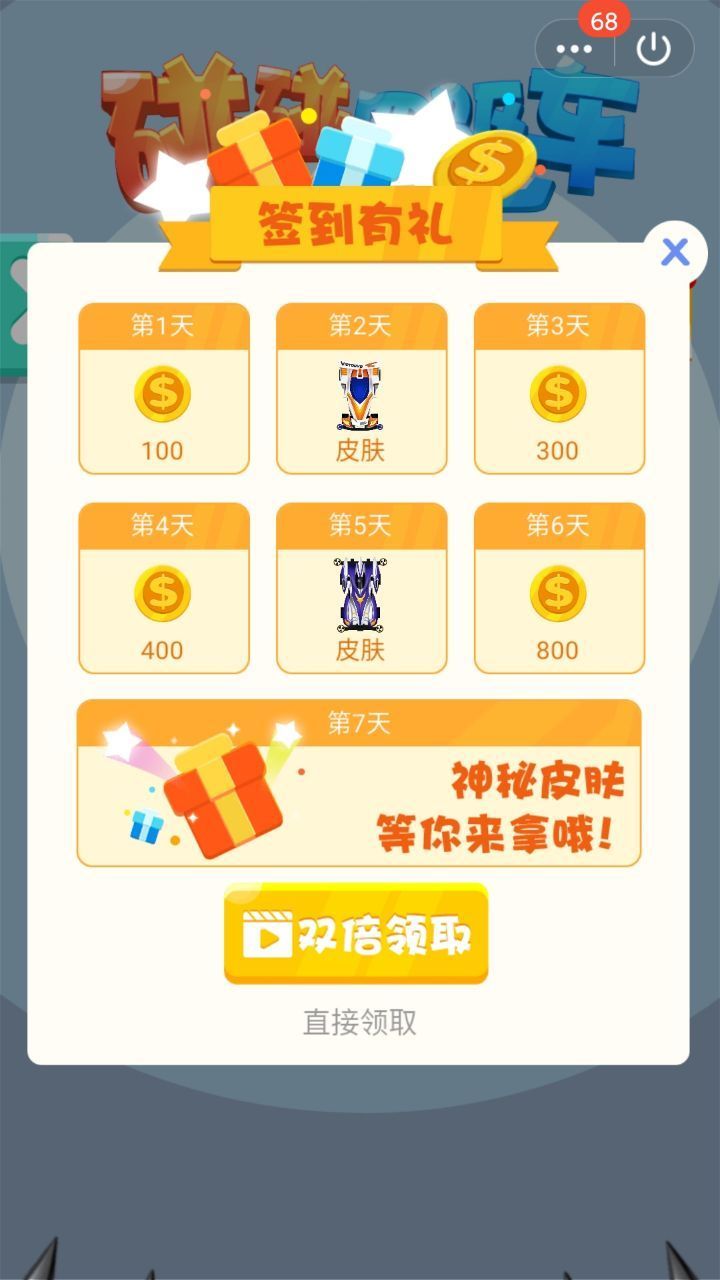The image size is (720, 1280).
Task: Open the more options menu with three dots
Action: pos(573,47)
